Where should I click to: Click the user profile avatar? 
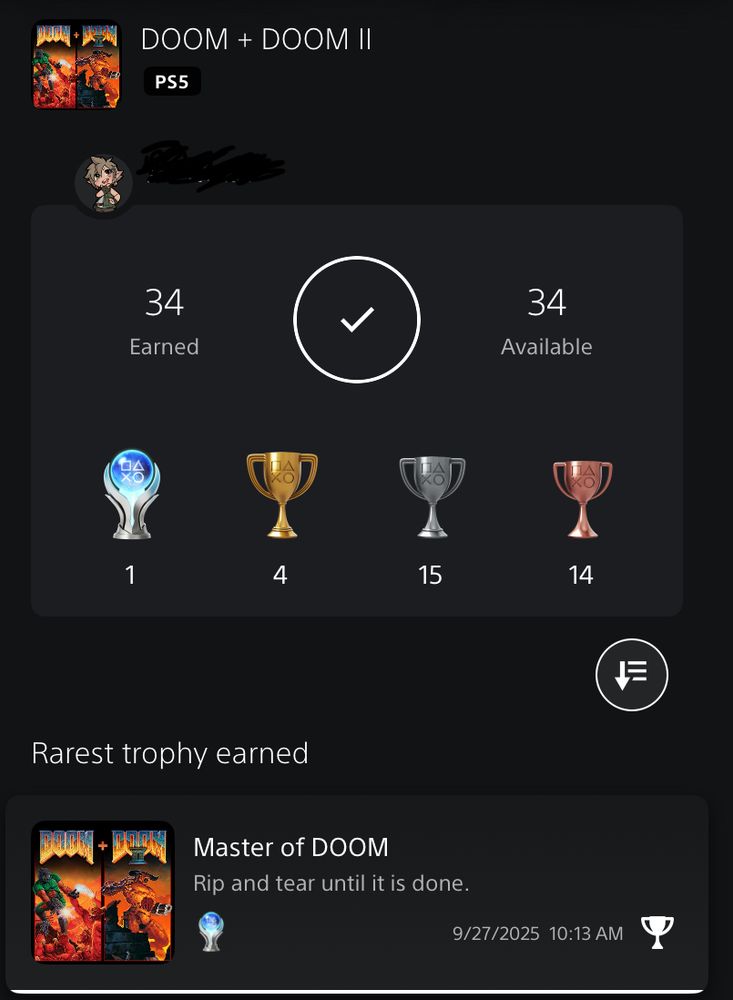pos(104,181)
